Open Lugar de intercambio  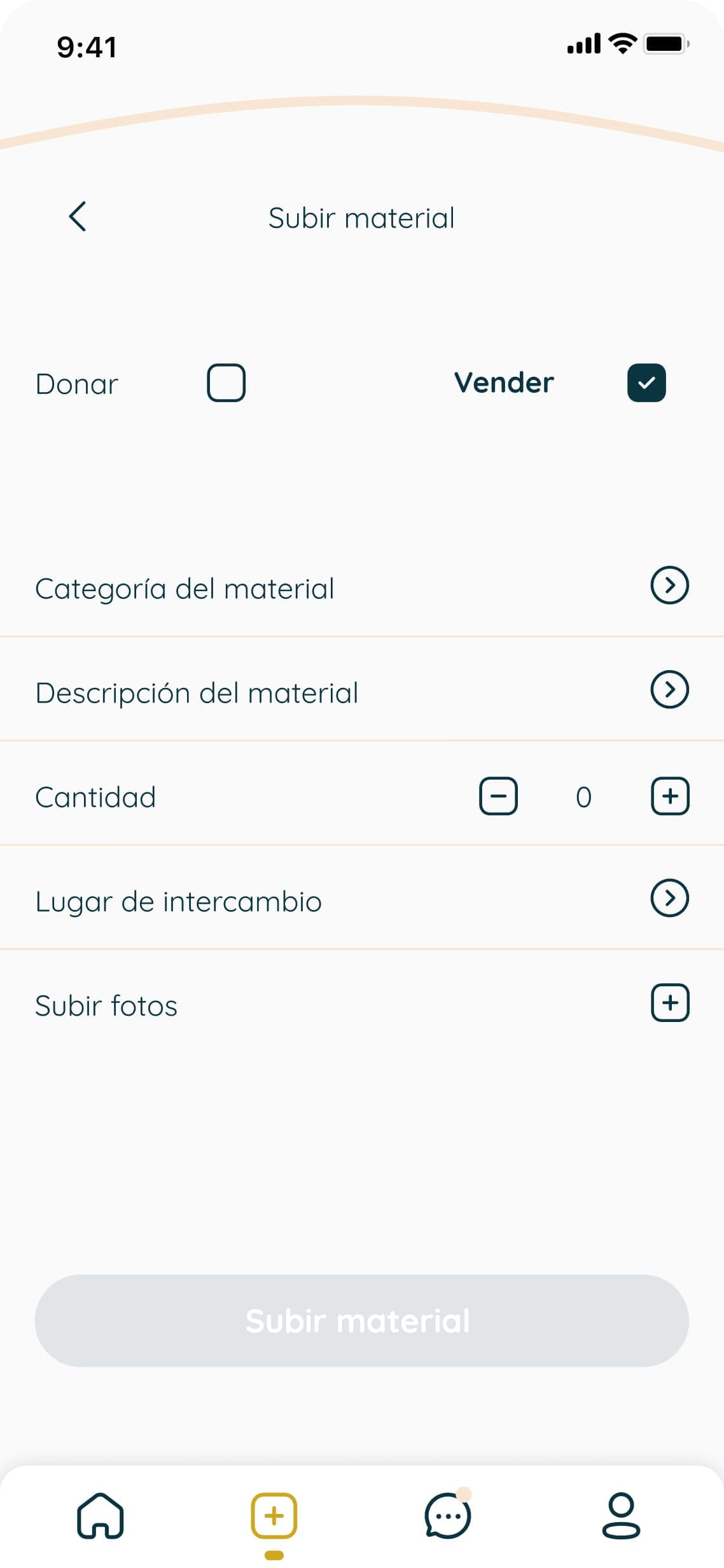click(x=669, y=898)
